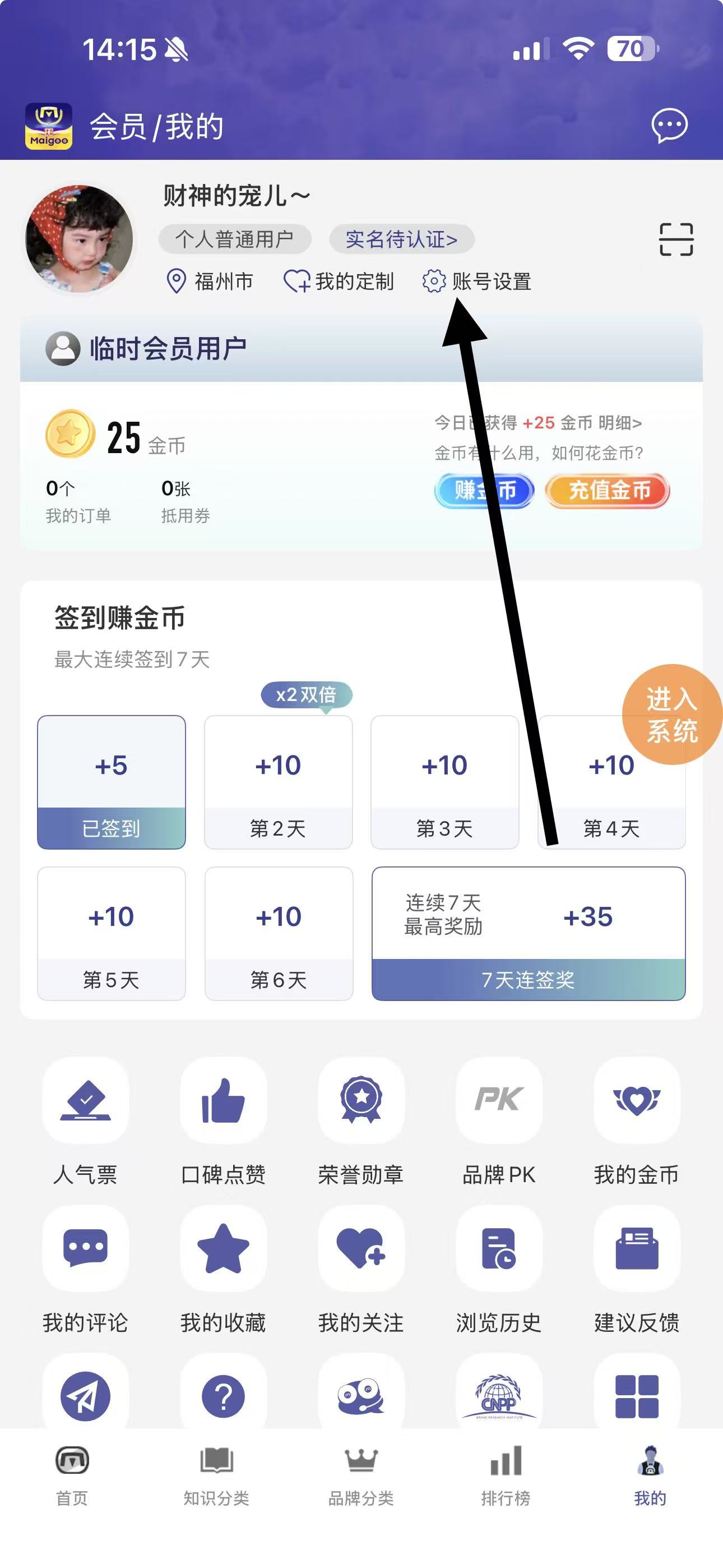Open 建议反馈 feedback
This screenshot has width=723, height=1568.
pyautogui.click(x=637, y=1270)
